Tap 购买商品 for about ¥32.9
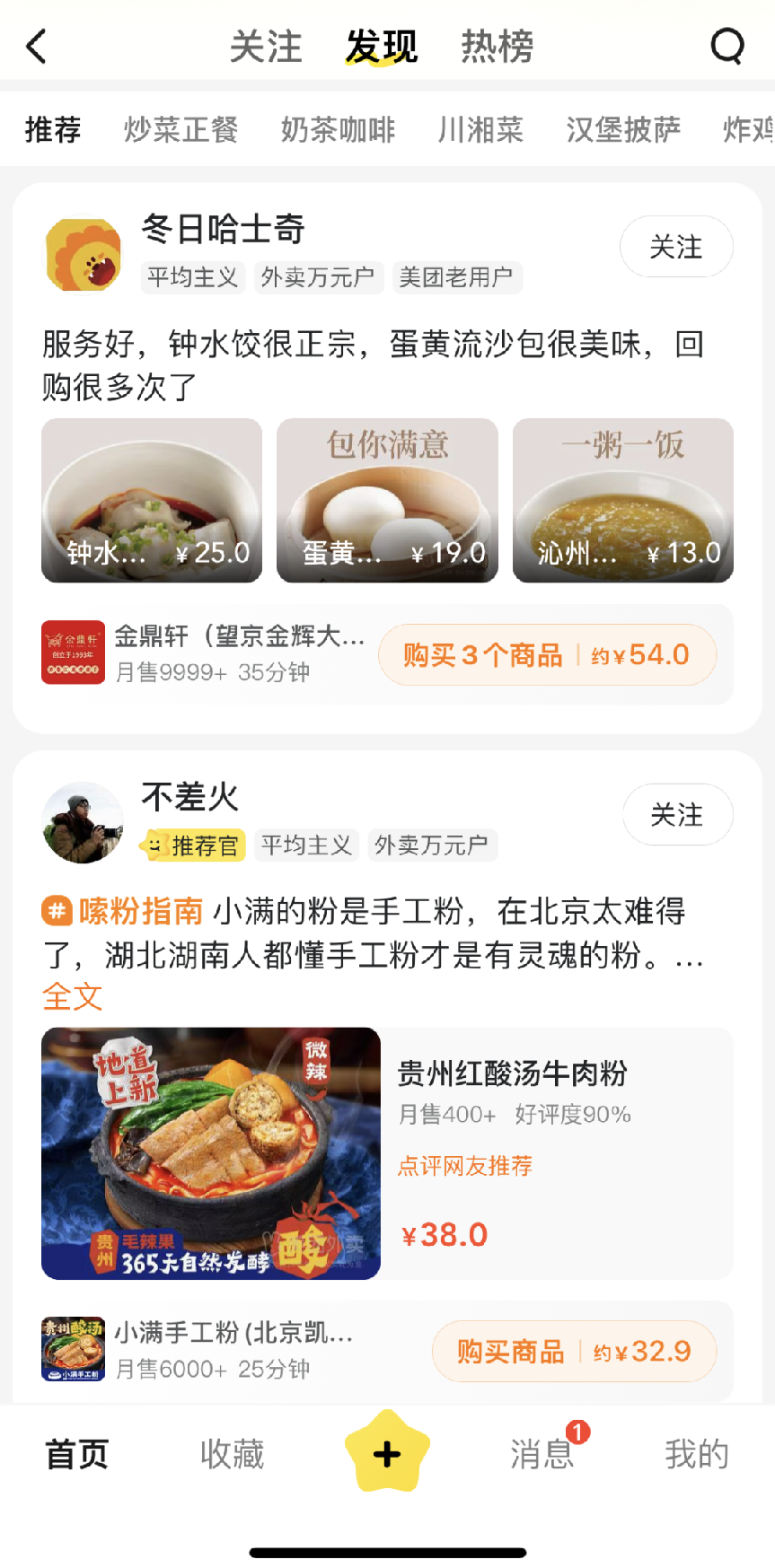 pyautogui.click(x=574, y=1351)
